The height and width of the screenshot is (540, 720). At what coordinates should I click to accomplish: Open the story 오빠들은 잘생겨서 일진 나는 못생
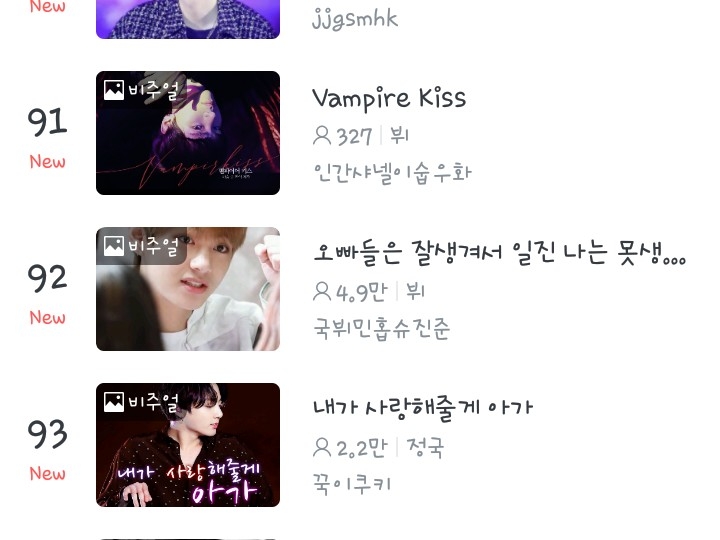point(498,254)
